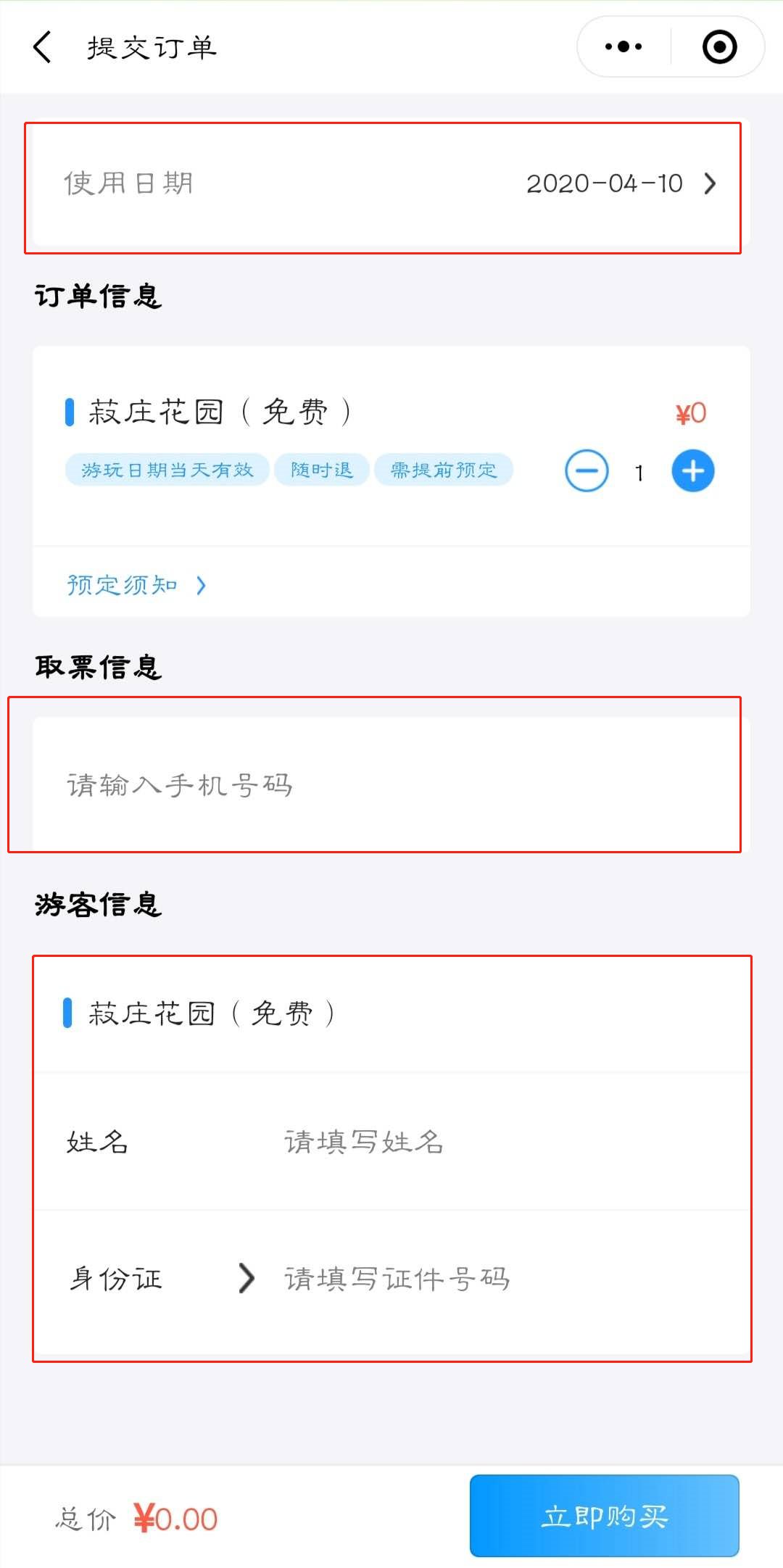
Task: Tap the 立即购买 button
Action: (604, 1516)
